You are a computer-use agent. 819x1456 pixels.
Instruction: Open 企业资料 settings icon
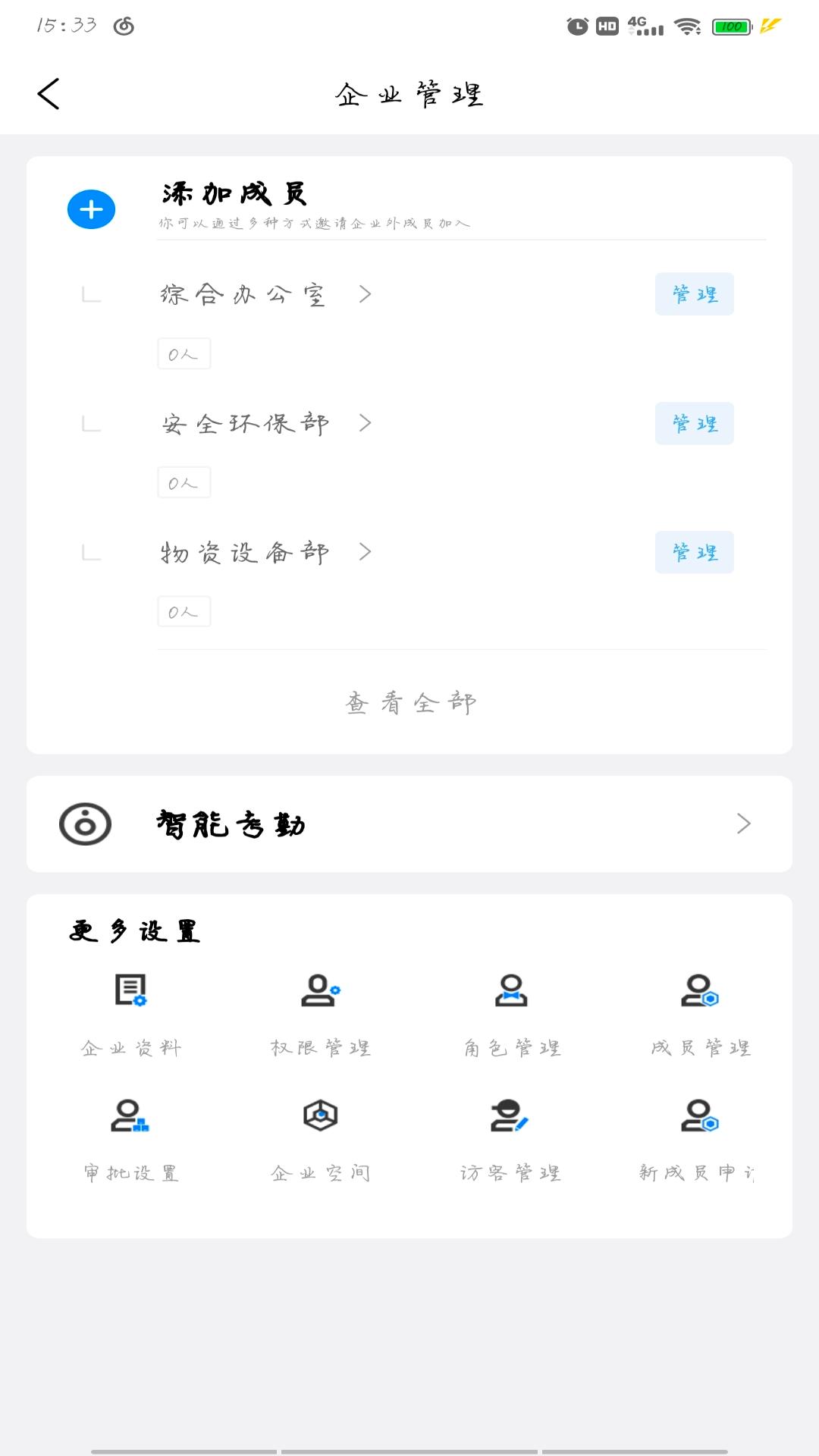(x=130, y=991)
